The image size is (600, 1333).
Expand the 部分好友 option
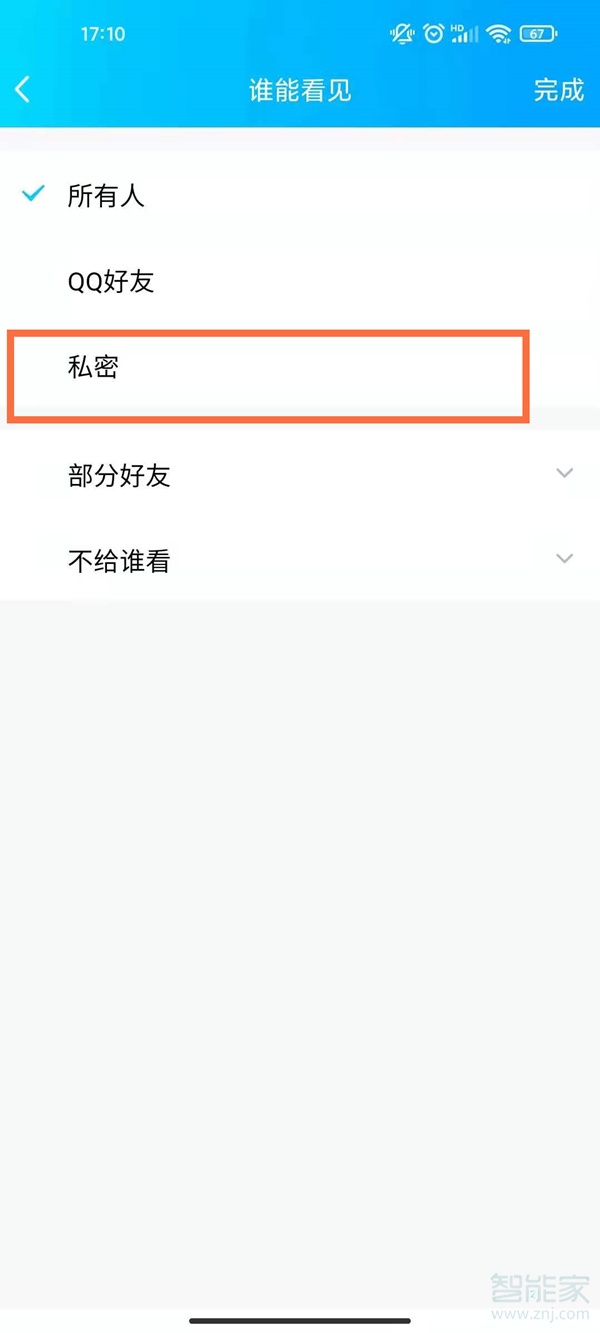click(564, 474)
